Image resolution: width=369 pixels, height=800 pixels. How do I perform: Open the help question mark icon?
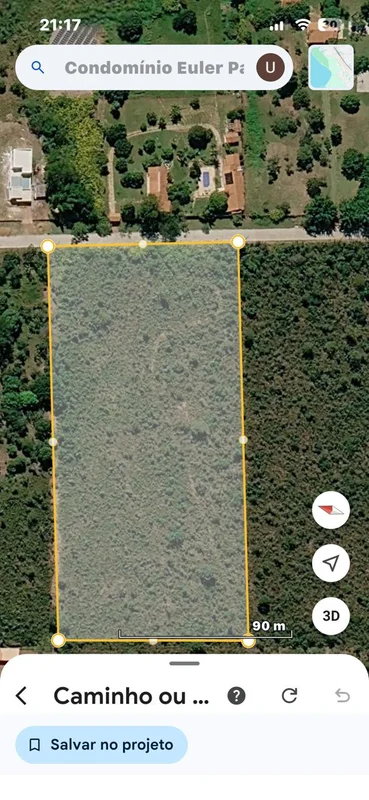(x=236, y=695)
